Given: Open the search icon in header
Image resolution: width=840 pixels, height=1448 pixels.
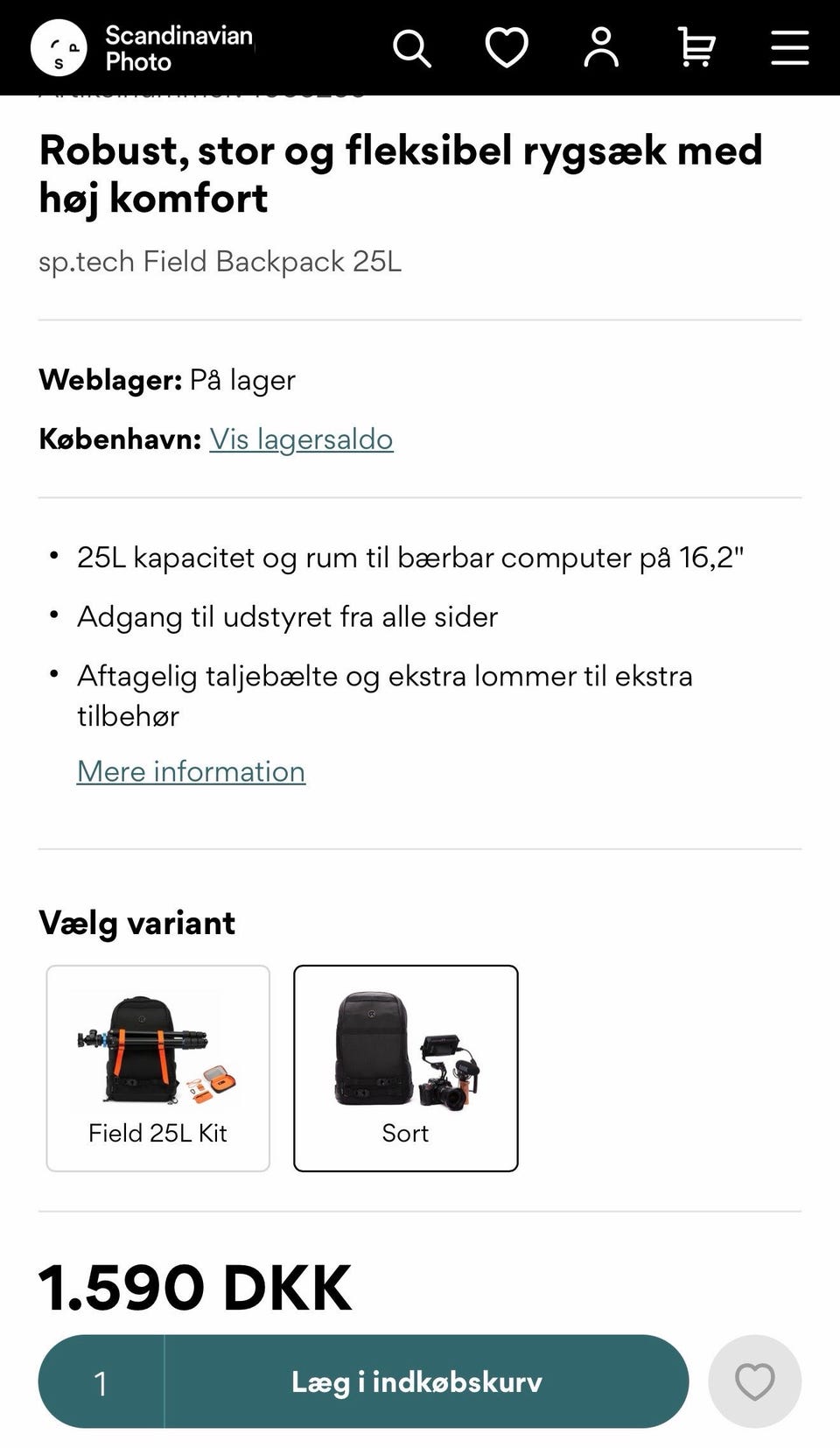Looking at the screenshot, I should pos(412,48).
